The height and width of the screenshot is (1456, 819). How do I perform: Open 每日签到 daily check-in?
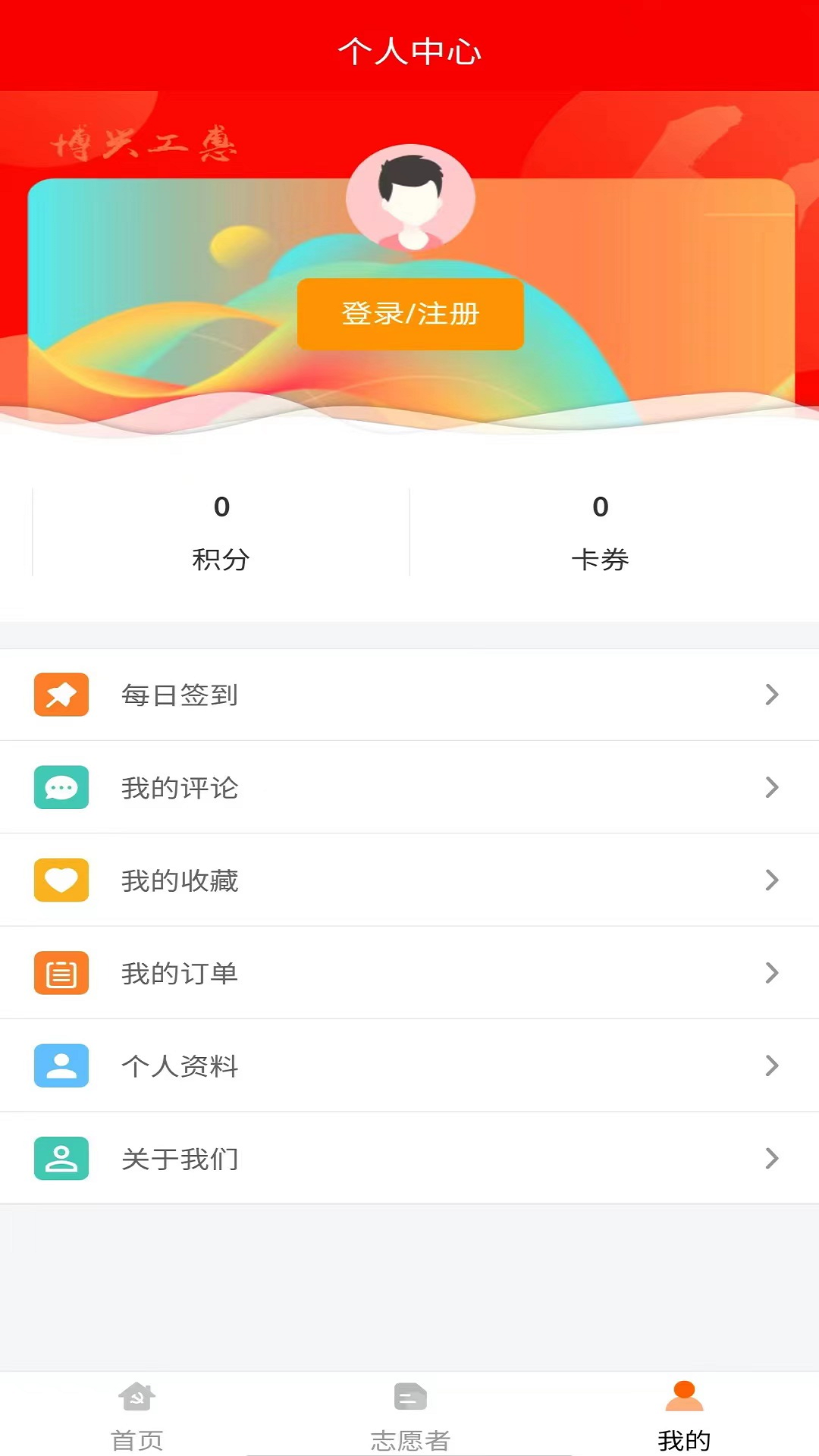409,695
